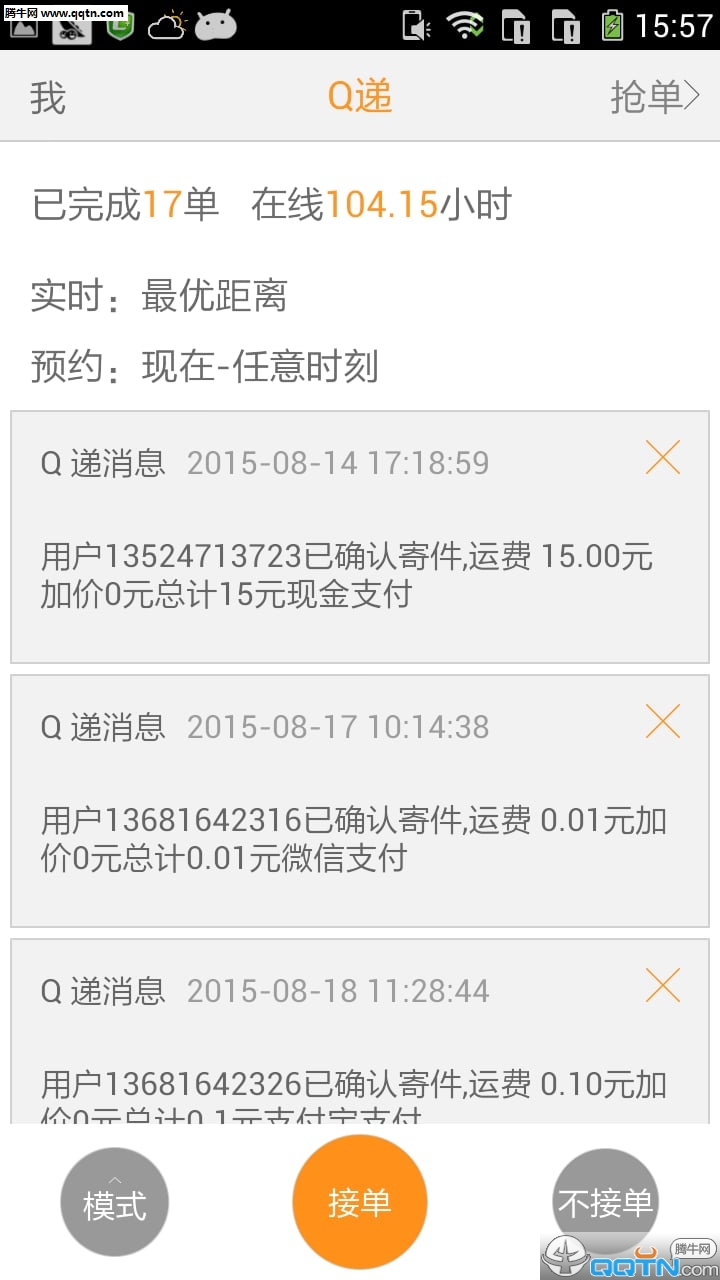Viewport: 720px width, 1280px height.
Task: Open the 我 profile page
Action: pos(48,98)
